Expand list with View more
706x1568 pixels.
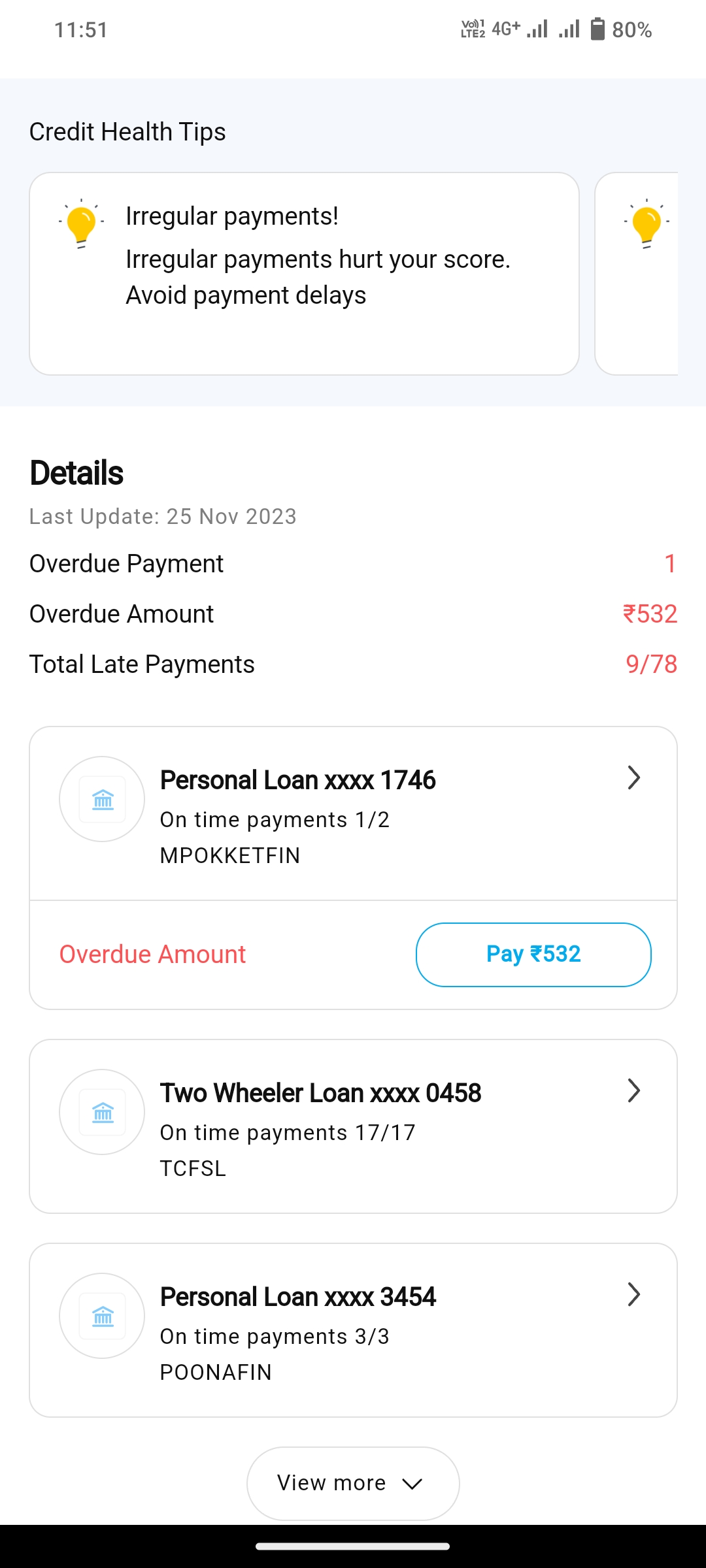coord(353,1483)
